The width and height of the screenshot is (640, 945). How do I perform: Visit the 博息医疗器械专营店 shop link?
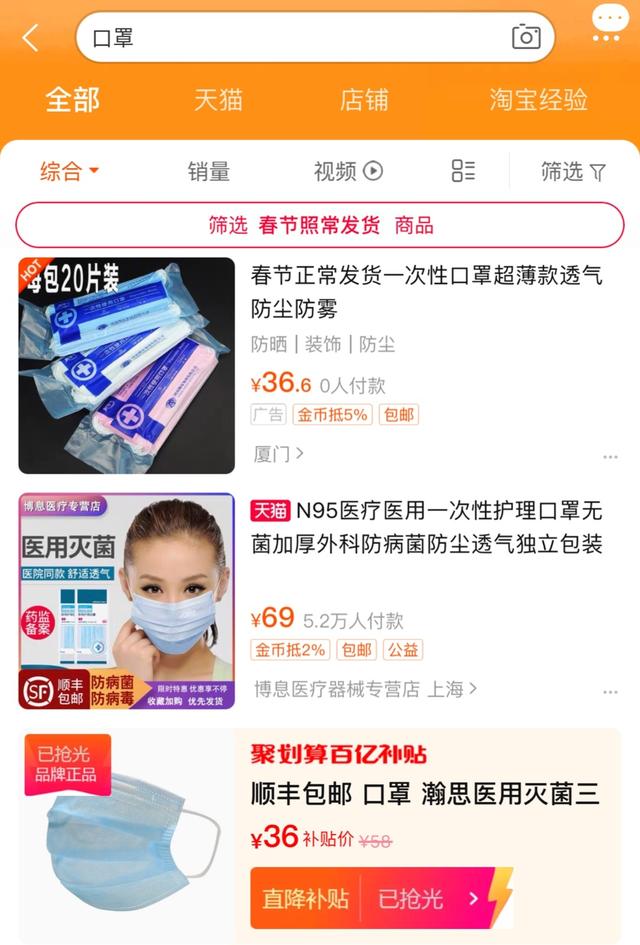click(365, 689)
